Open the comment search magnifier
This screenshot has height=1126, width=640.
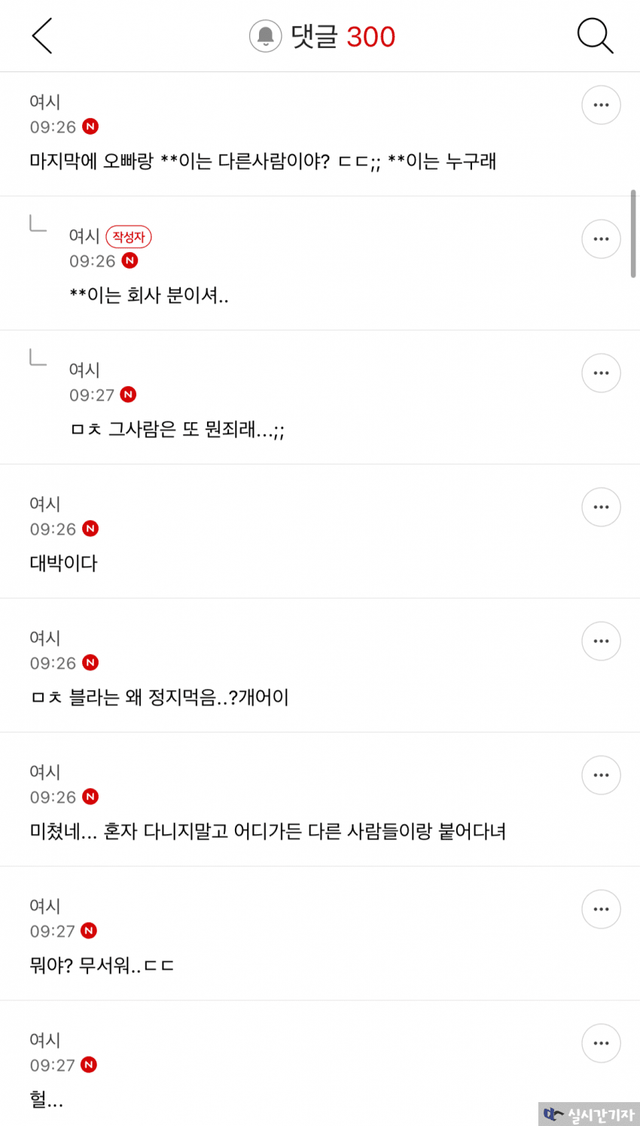(595, 36)
